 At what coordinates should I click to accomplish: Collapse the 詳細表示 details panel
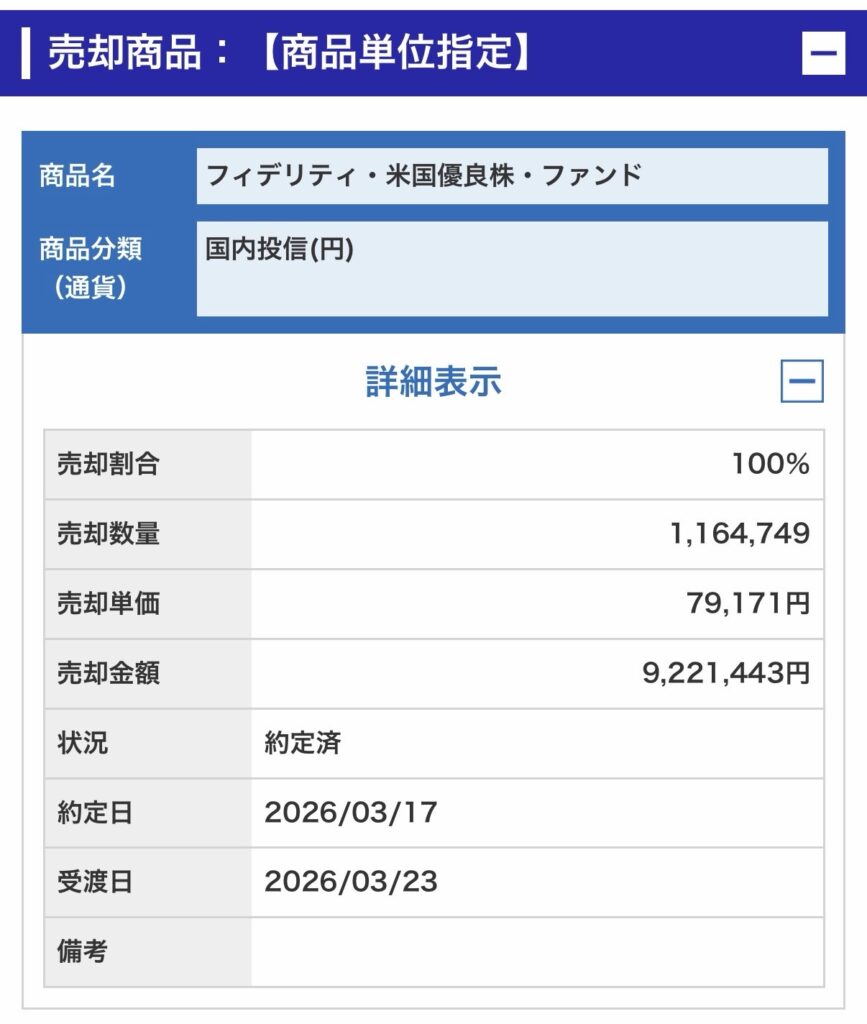pyautogui.click(x=801, y=381)
